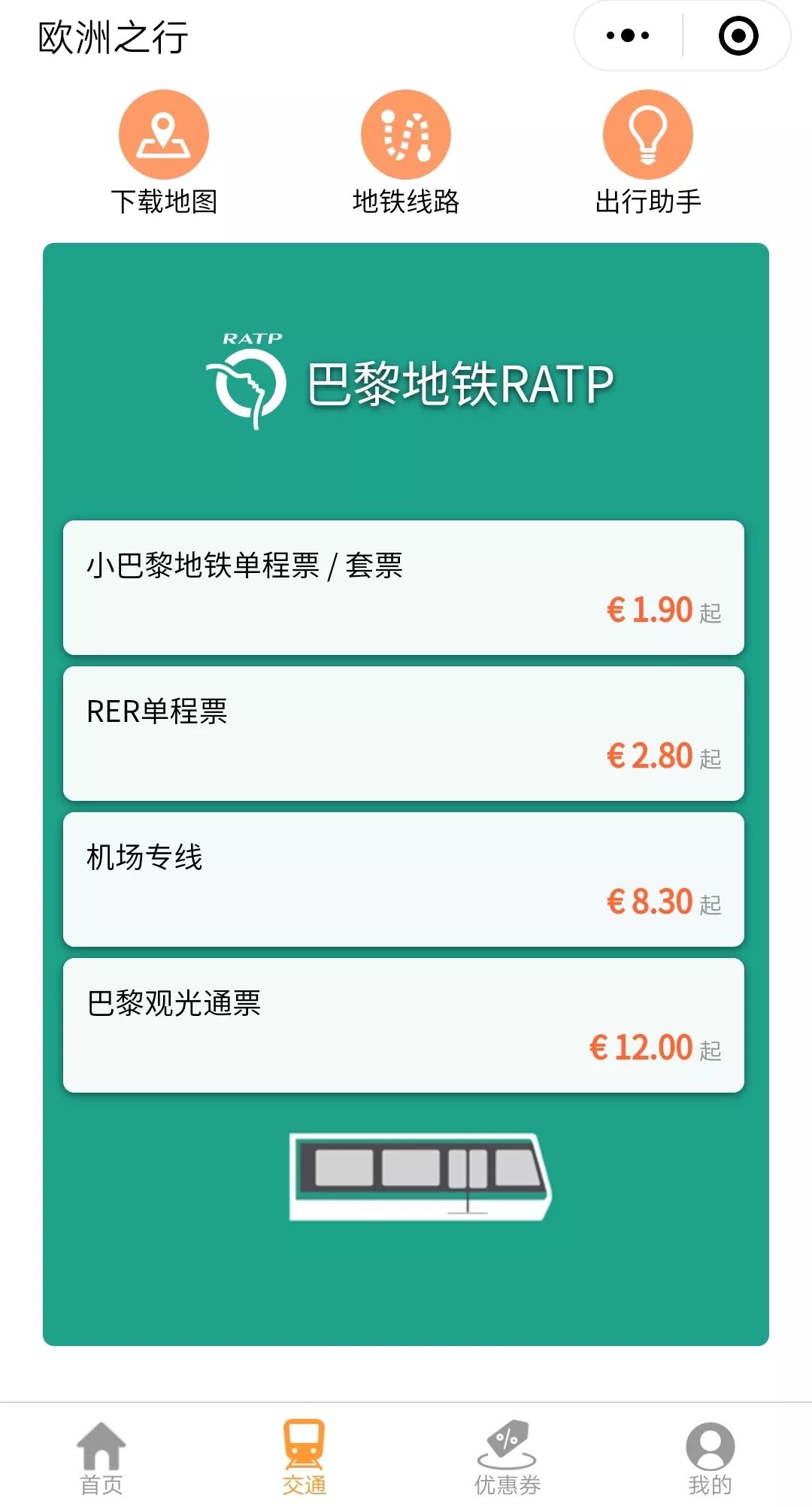
Task: Close the mini program with the circle button
Action: [738, 35]
